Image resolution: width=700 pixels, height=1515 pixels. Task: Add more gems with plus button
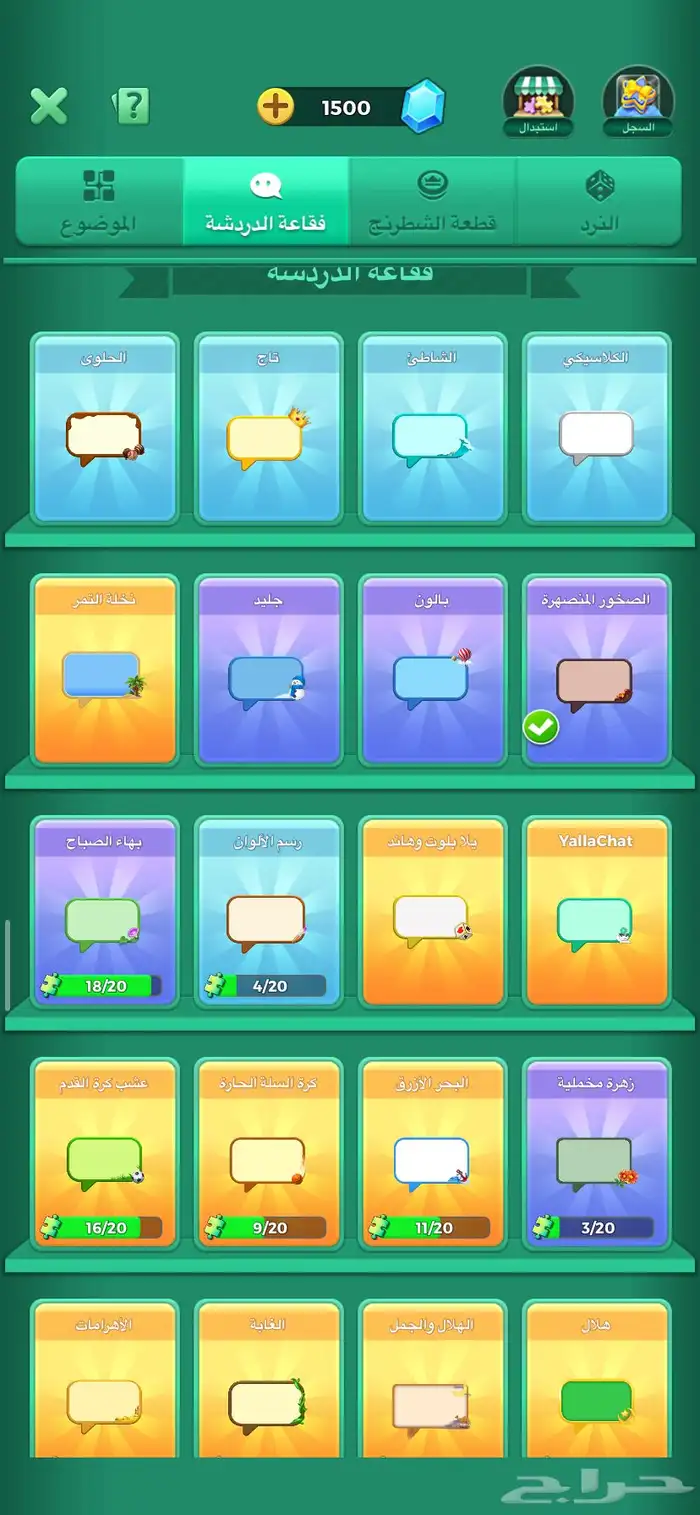tap(276, 107)
